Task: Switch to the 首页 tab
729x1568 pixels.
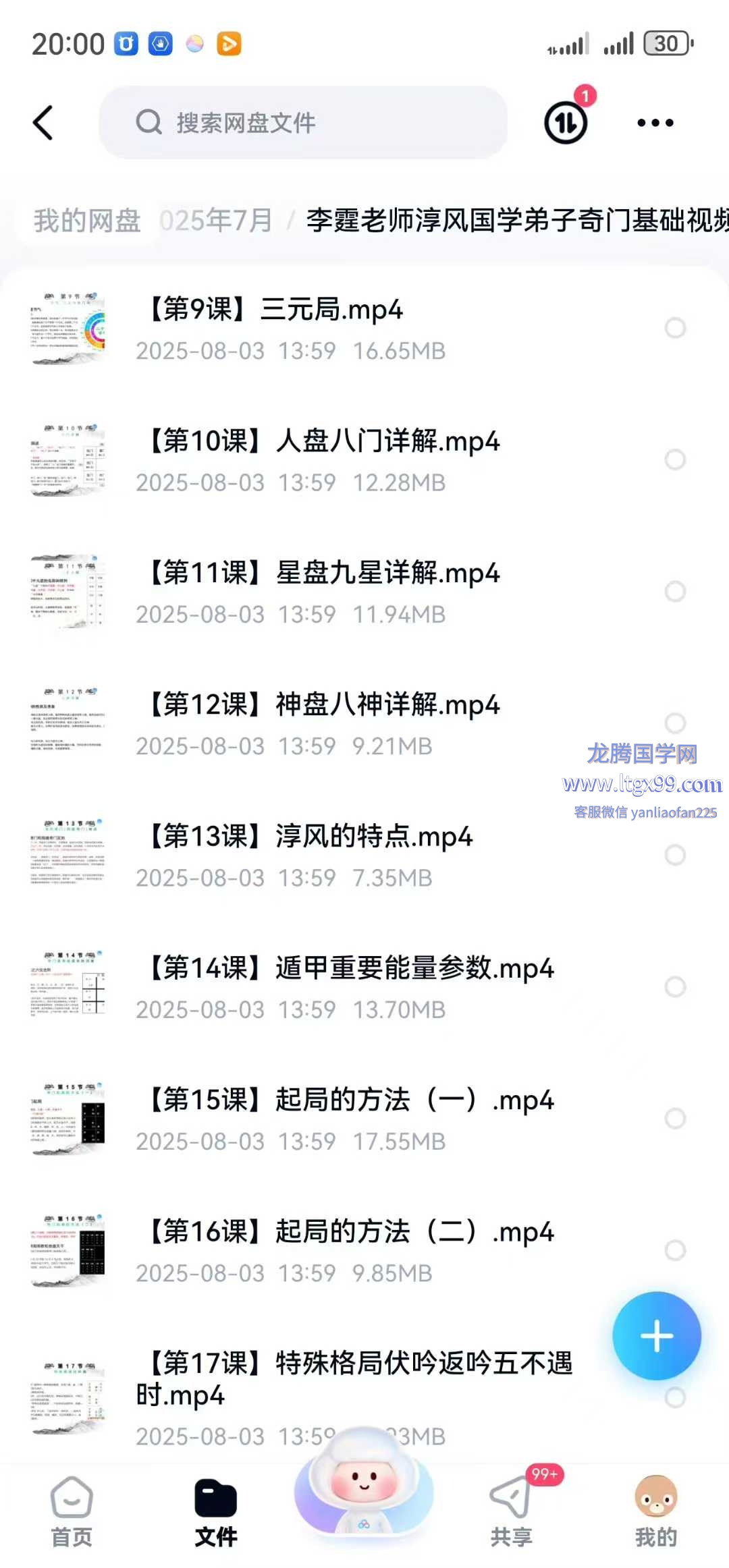Action: coord(72,1511)
